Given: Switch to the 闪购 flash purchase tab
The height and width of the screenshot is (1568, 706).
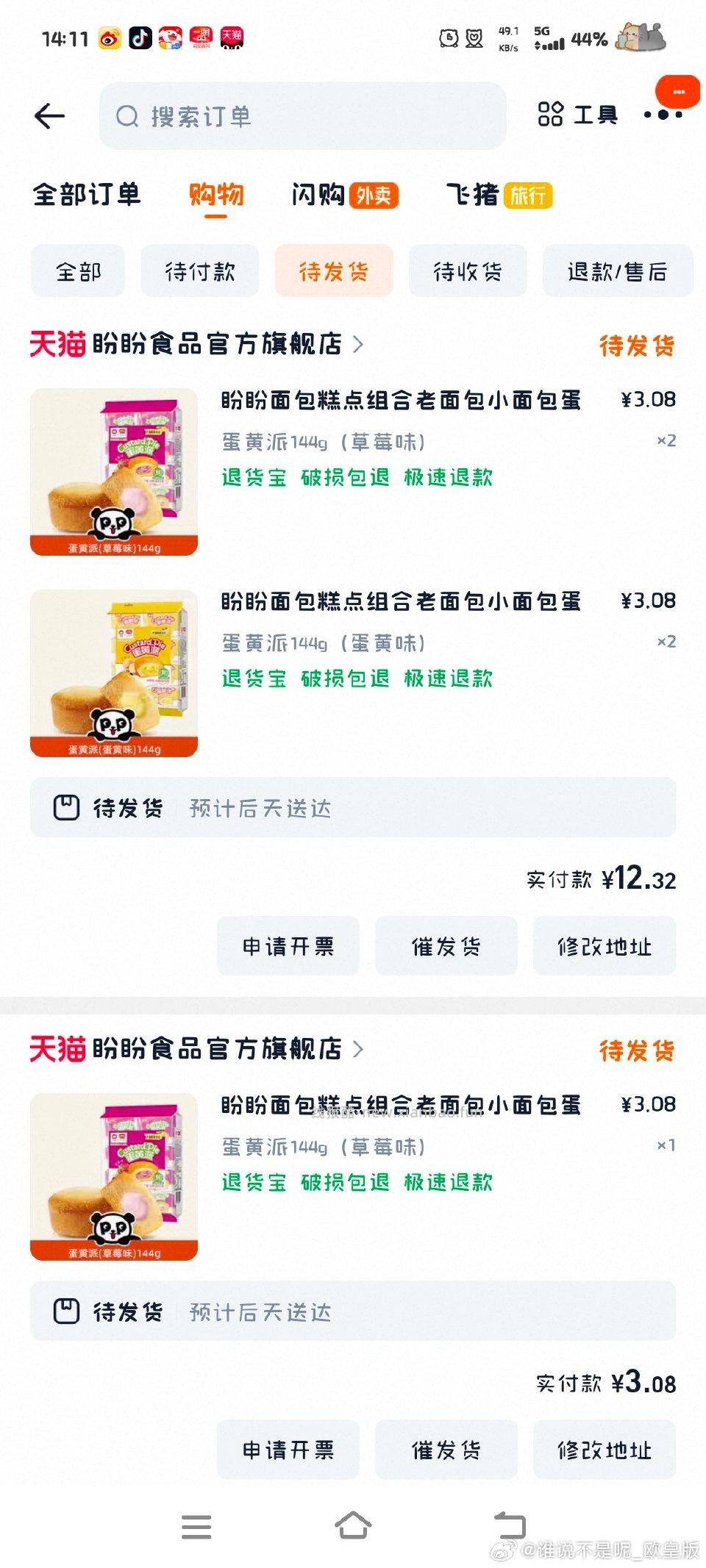Looking at the screenshot, I should 322,193.
